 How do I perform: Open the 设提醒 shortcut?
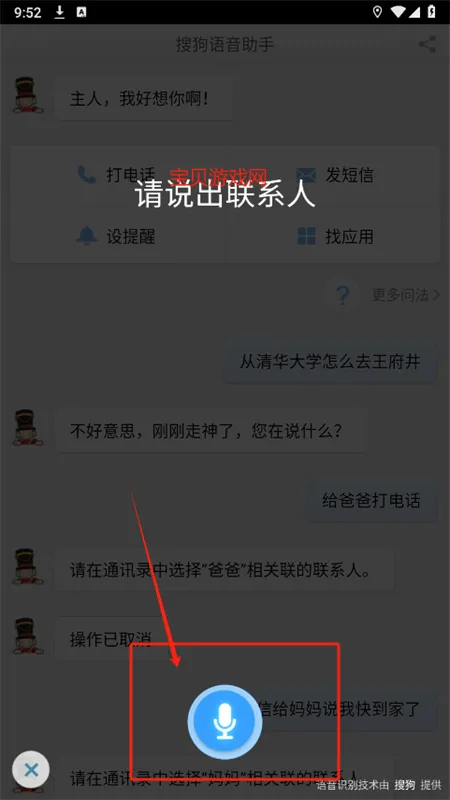coord(116,236)
